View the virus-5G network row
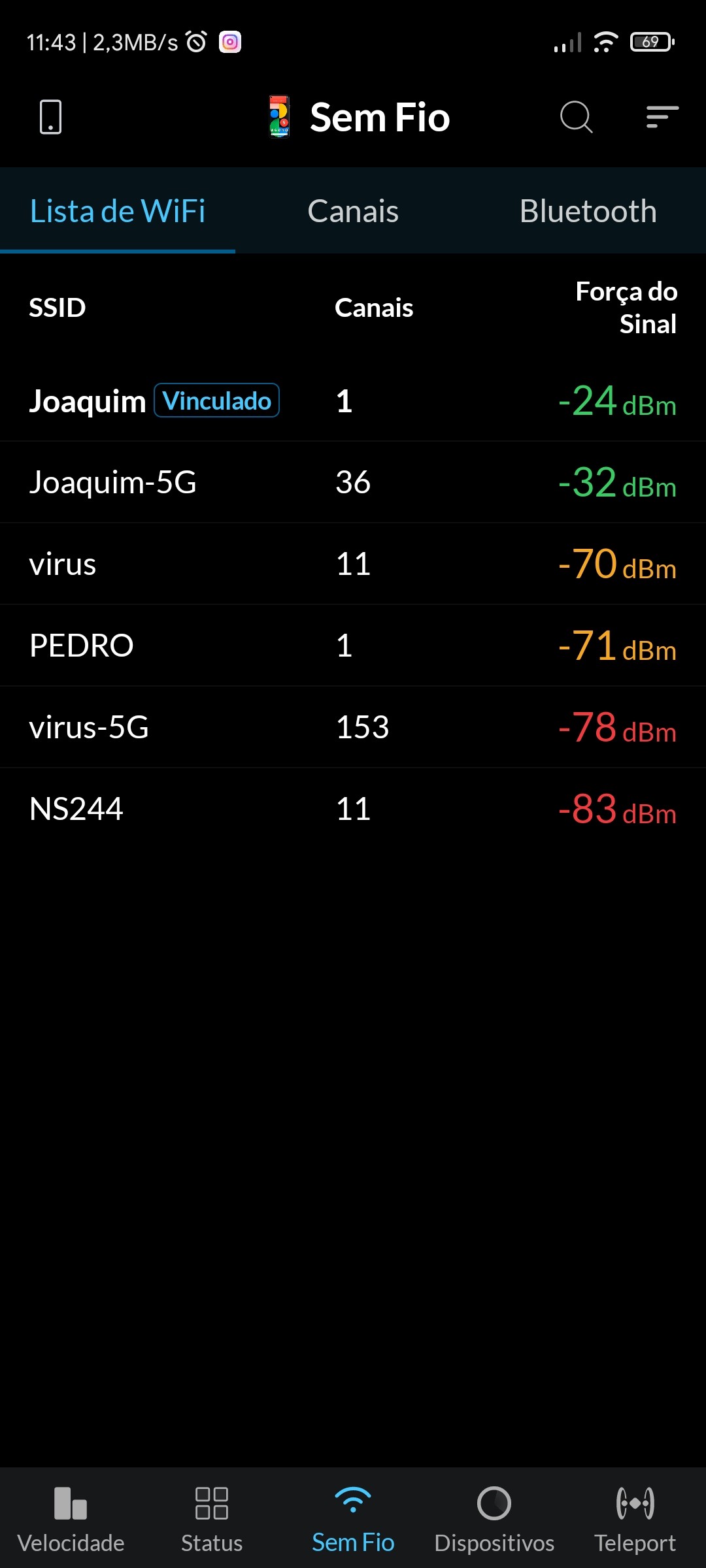706x1568 pixels. pyautogui.click(x=353, y=727)
